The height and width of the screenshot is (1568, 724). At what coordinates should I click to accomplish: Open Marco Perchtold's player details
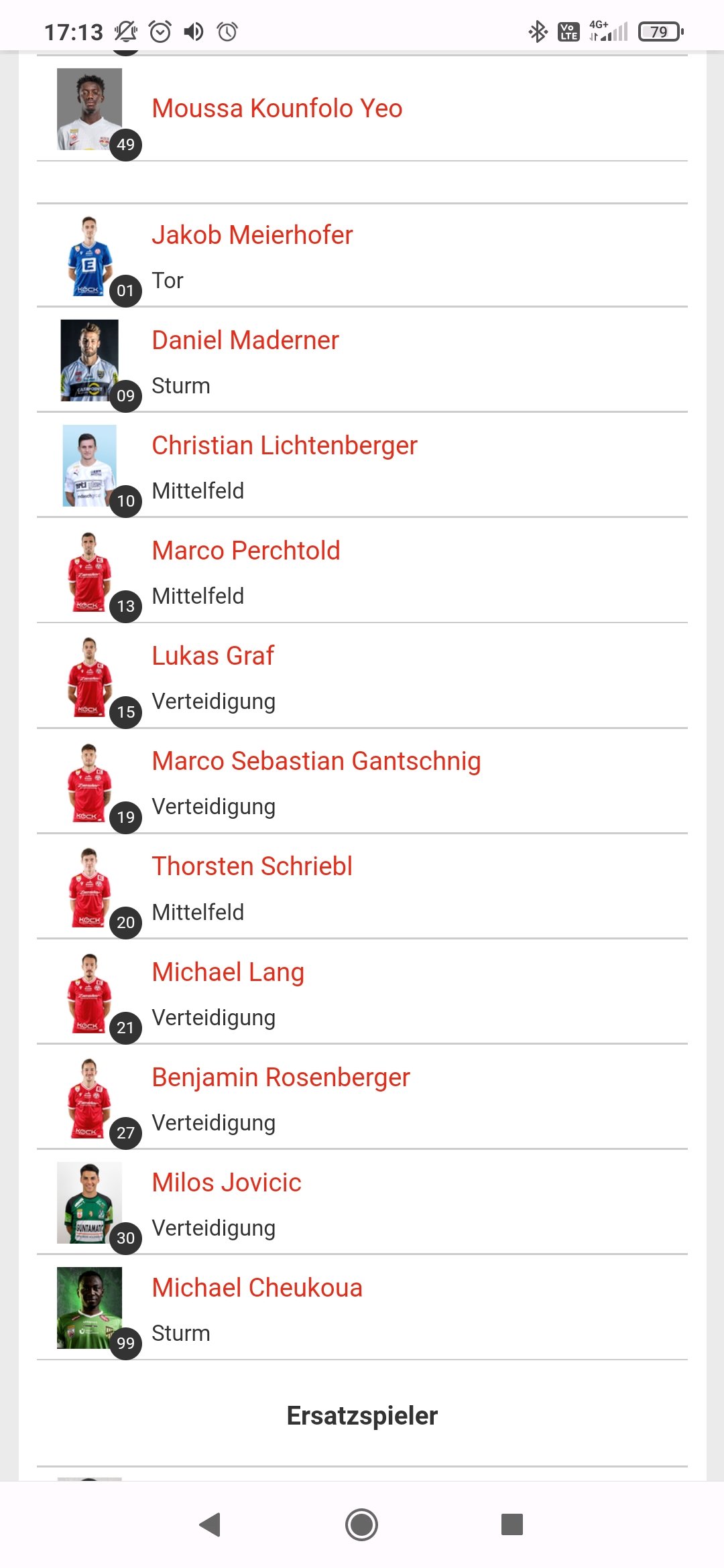246,551
